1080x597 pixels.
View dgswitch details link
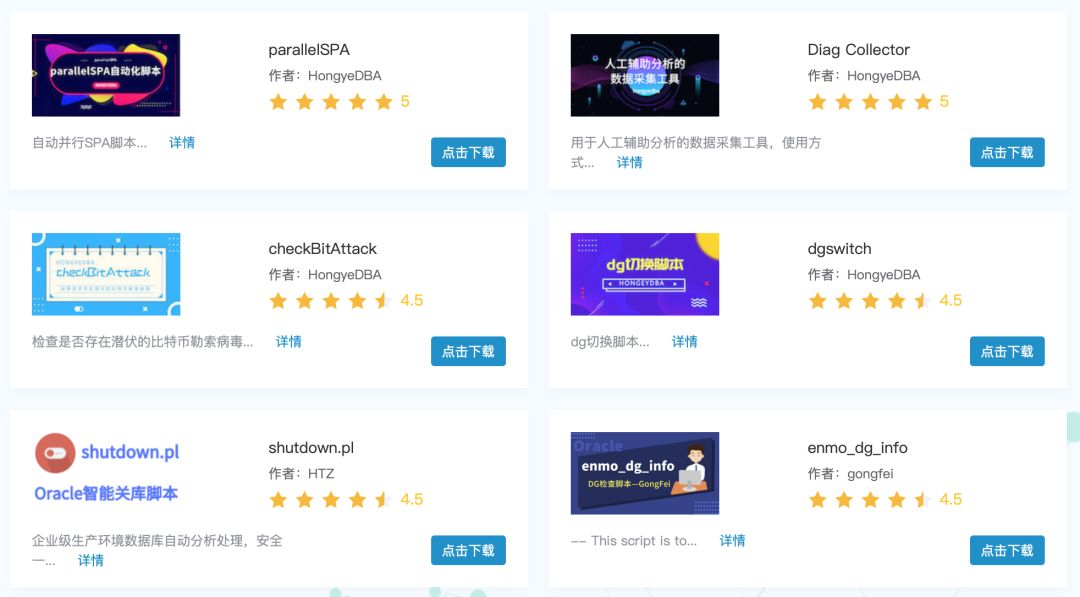pyautogui.click(x=685, y=341)
